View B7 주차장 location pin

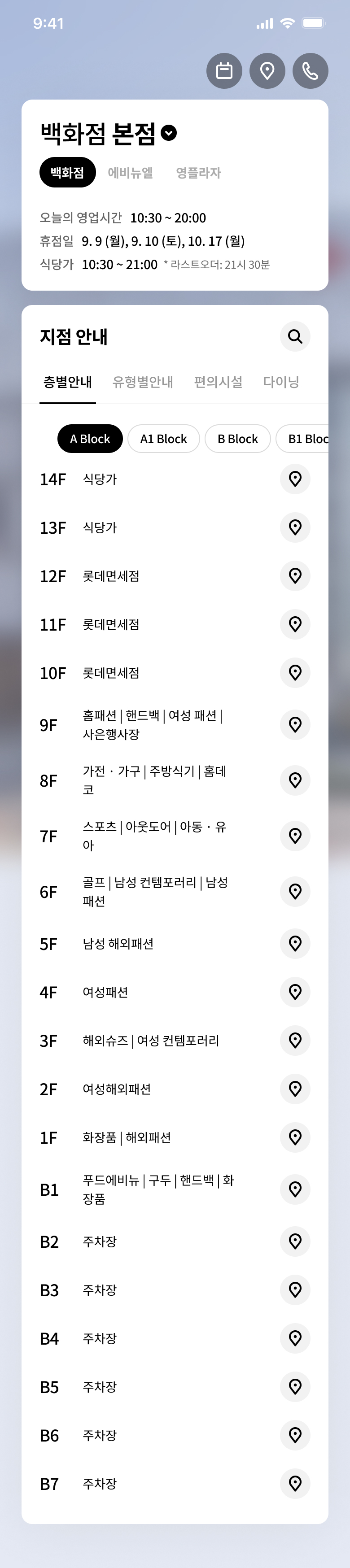click(295, 1483)
